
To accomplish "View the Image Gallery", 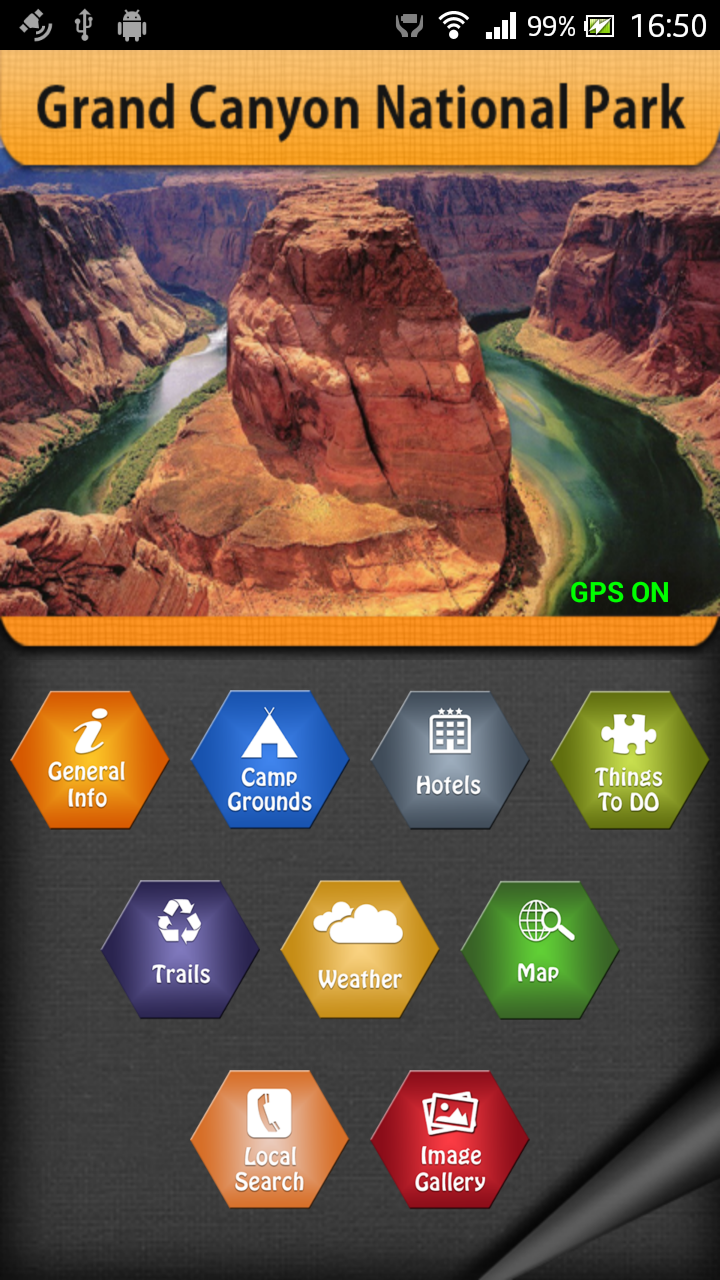I will (450, 1140).
